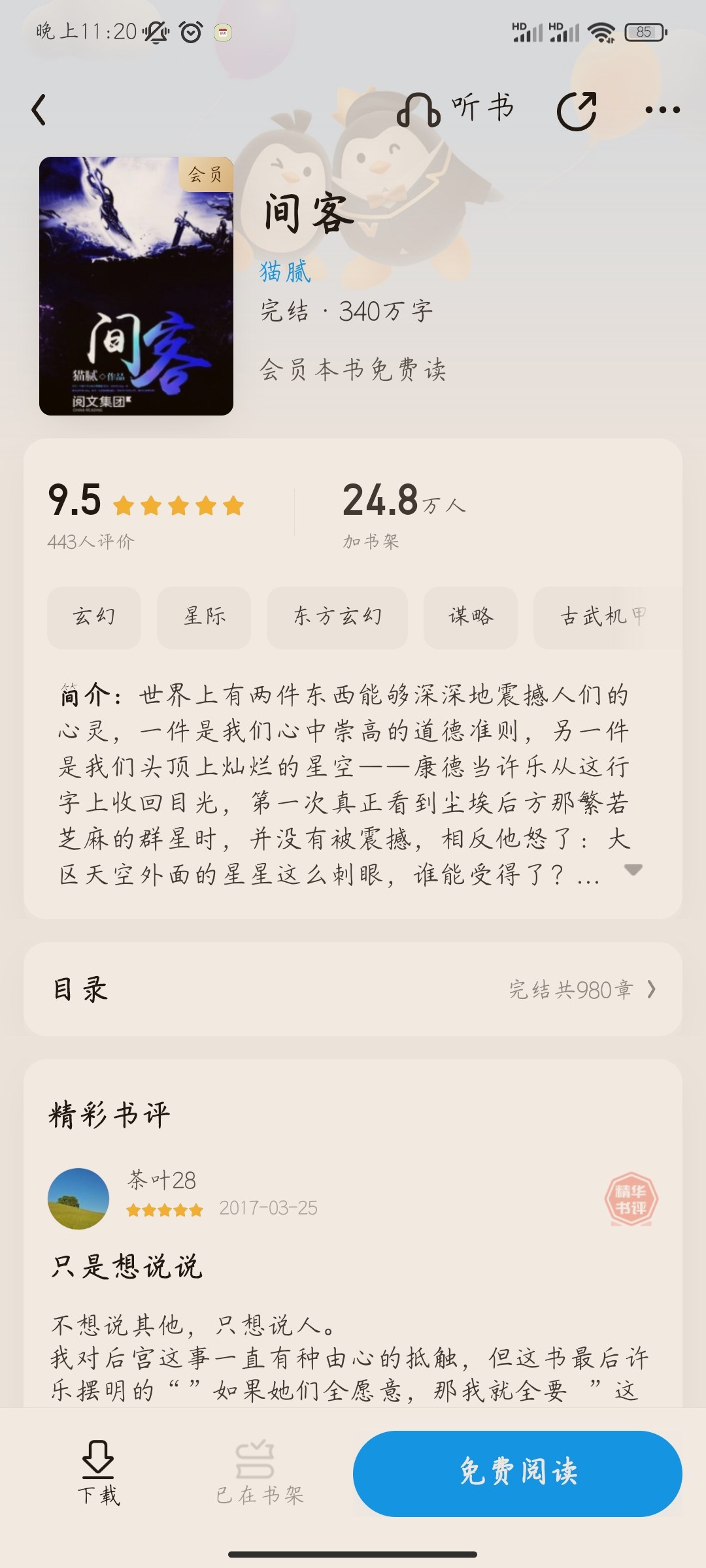
Task: Open the 间客 book cover
Action: pyautogui.click(x=136, y=286)
